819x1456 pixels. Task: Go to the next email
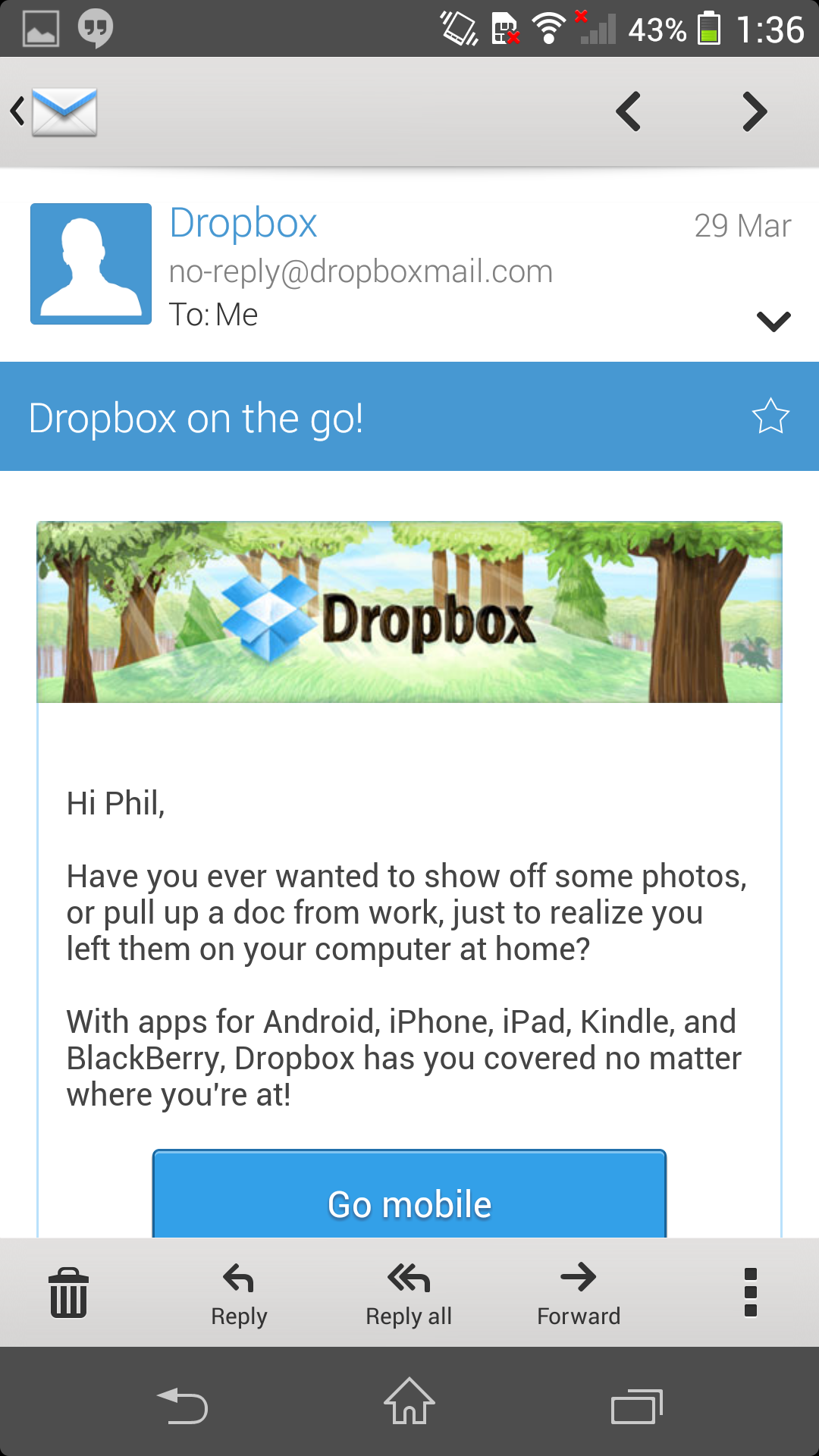[x=755, y=112]
